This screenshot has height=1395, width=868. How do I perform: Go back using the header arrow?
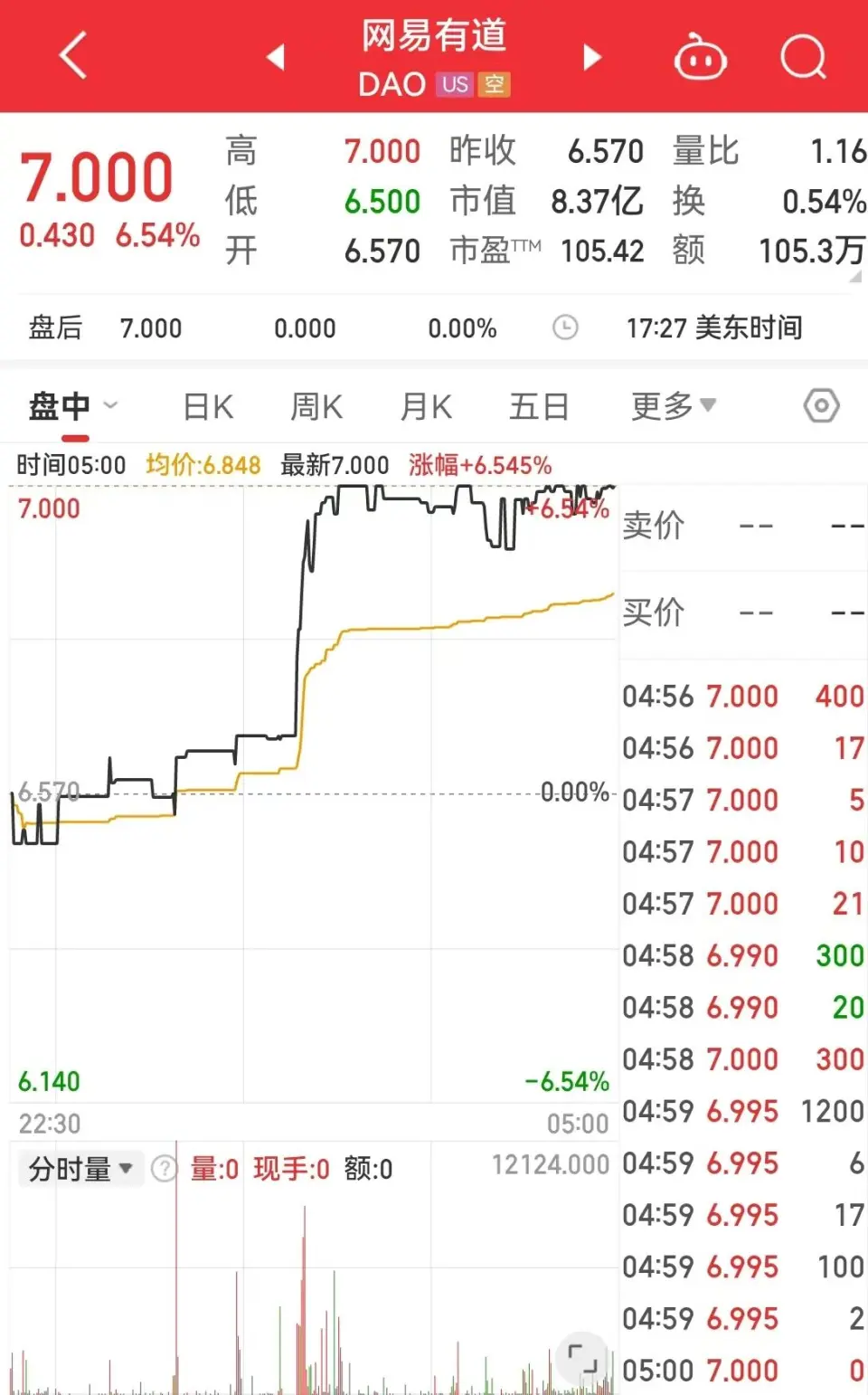(73, 56)
